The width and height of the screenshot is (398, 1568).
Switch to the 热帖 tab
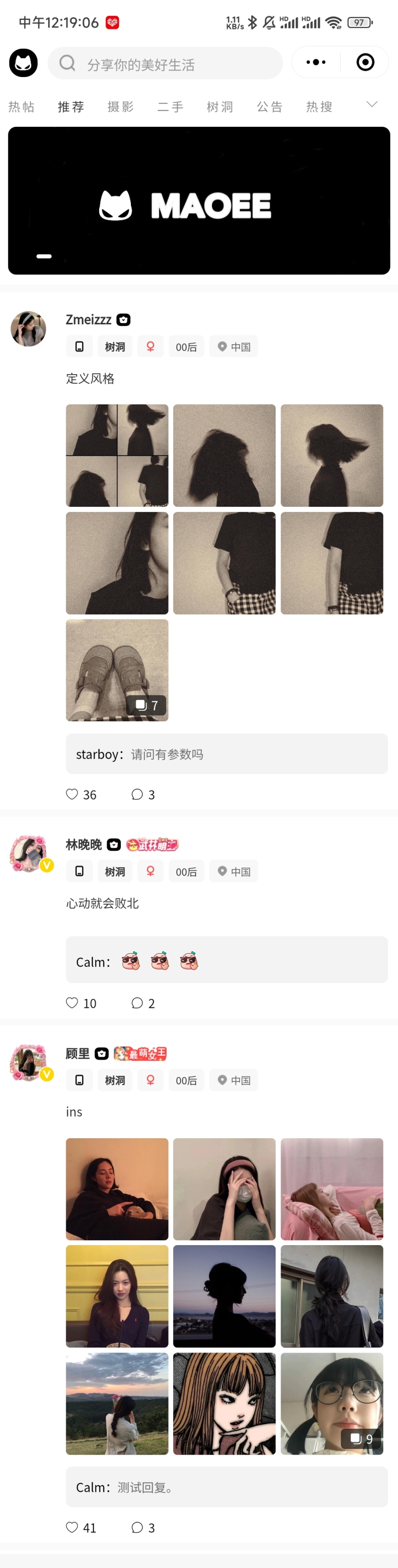[21, 106]
